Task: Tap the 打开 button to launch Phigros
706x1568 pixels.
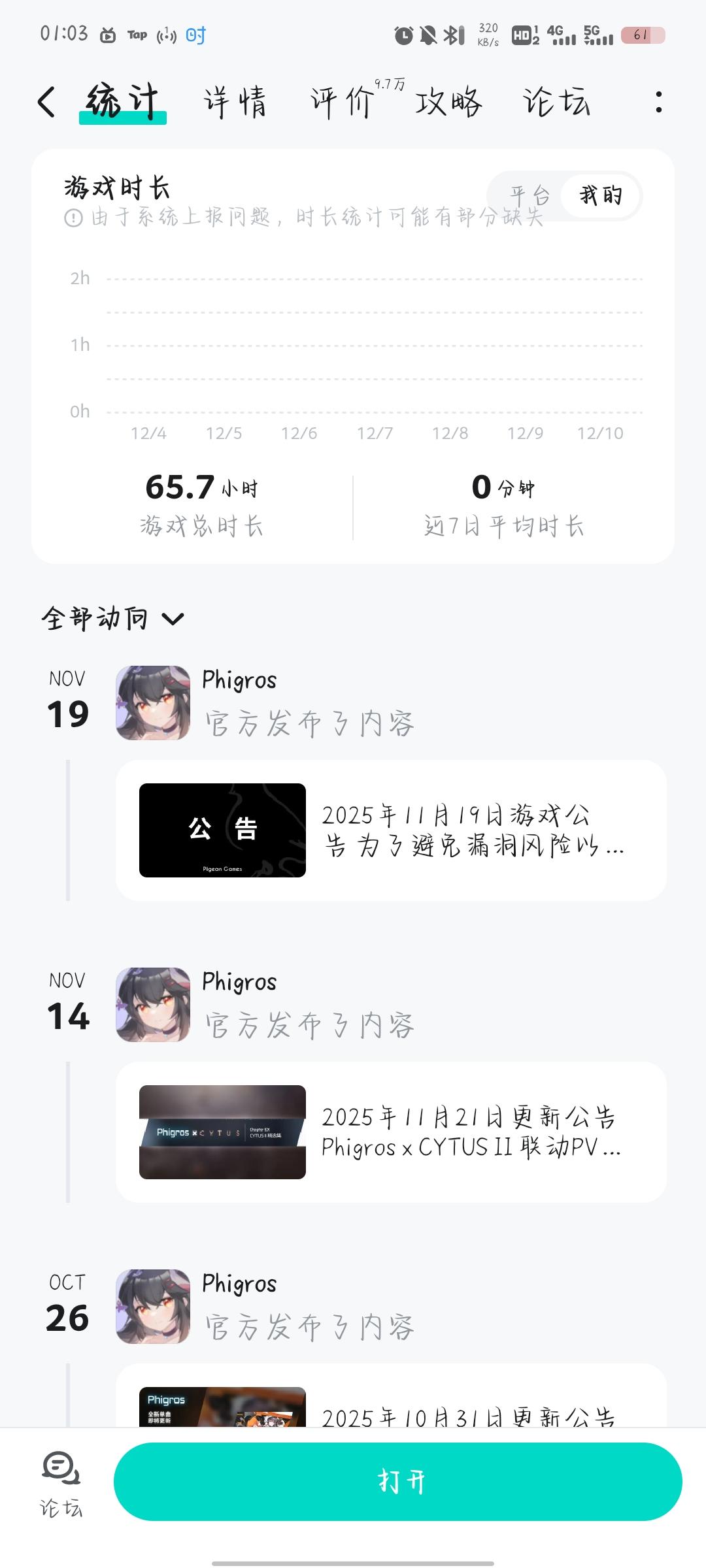Action: (397, 1481)
